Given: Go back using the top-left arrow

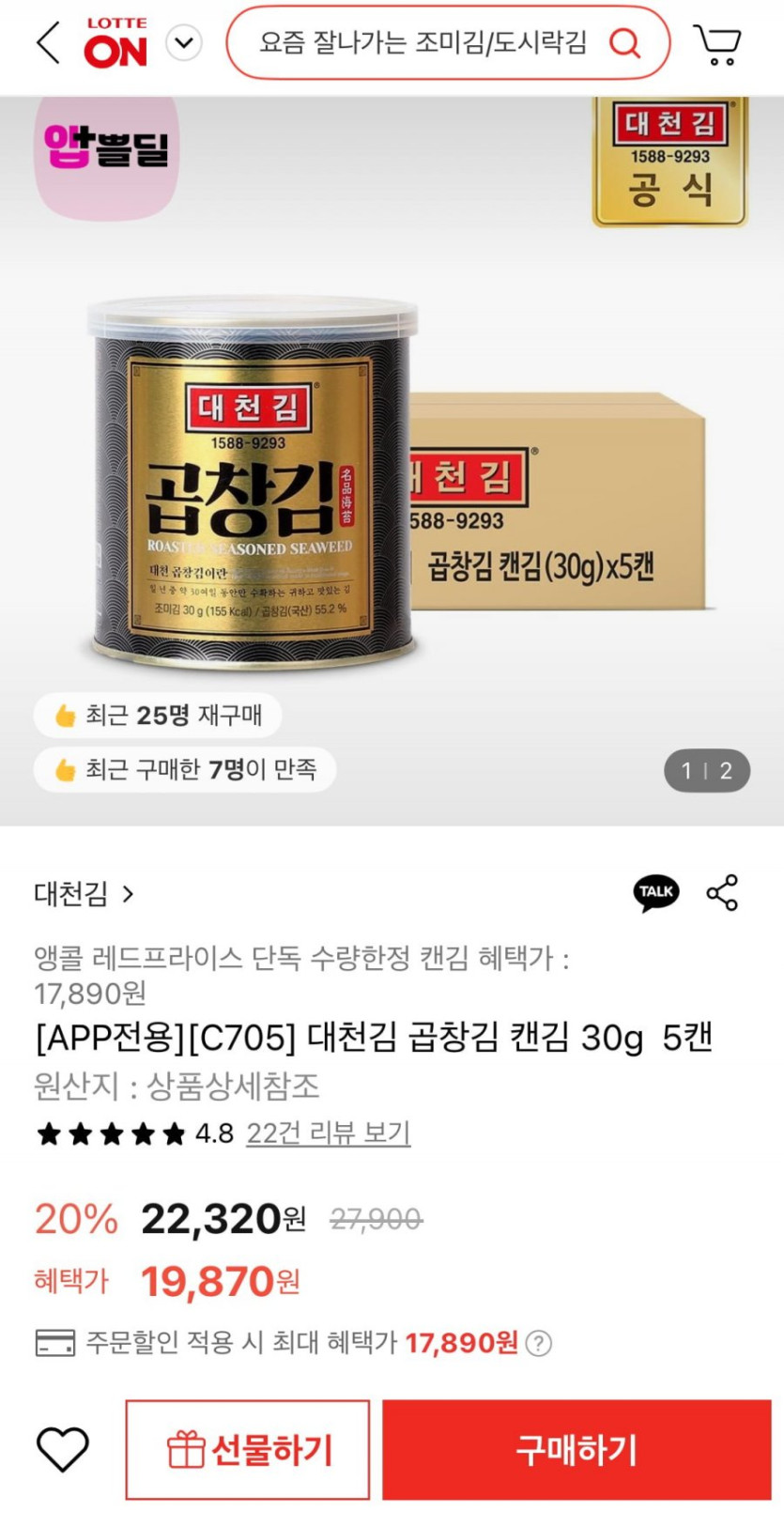Looking at the screenshot, I should tap(47, 43).
